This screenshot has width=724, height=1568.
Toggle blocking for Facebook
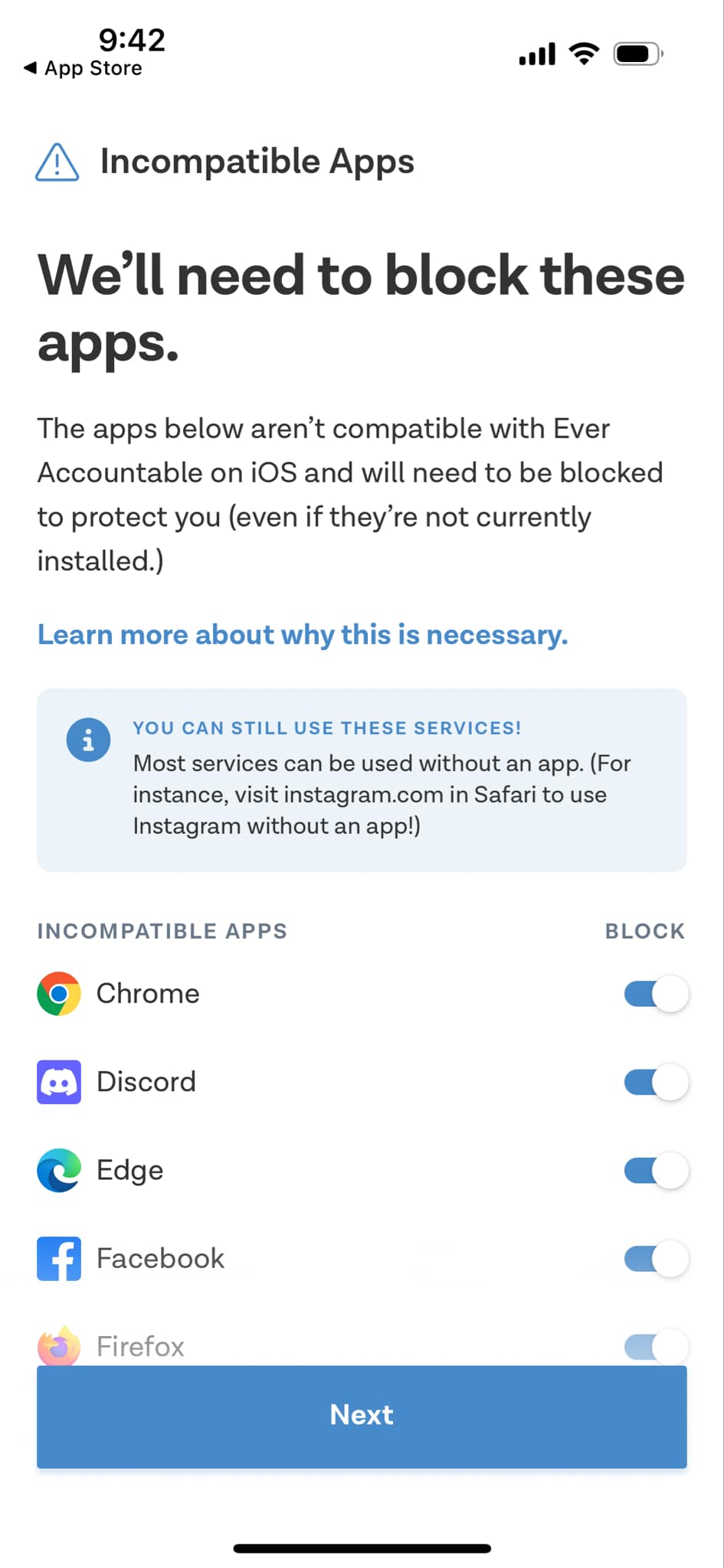(x=657, y=1259)
